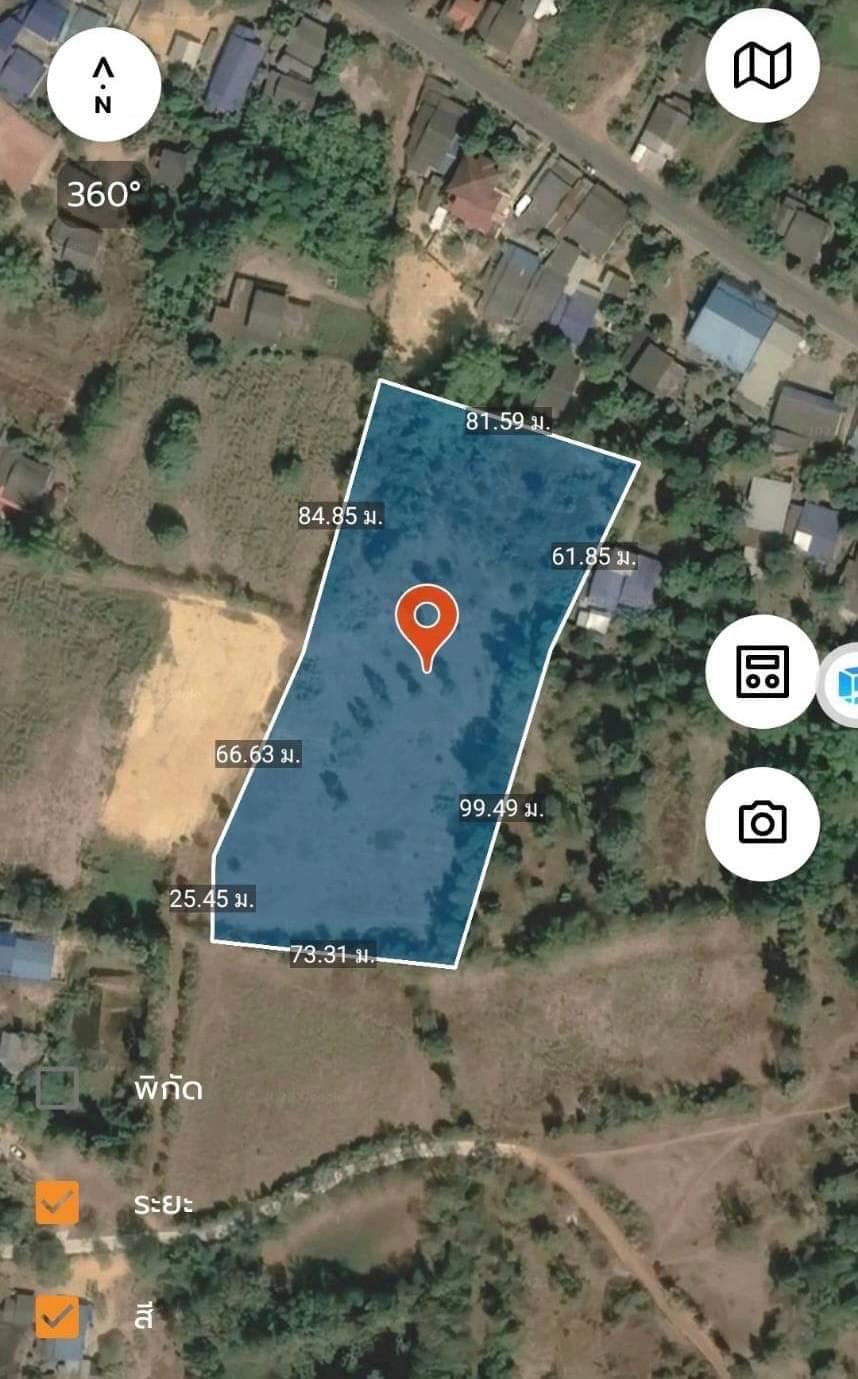Uncheck the สี color checkbox

tap(57, 1316)
